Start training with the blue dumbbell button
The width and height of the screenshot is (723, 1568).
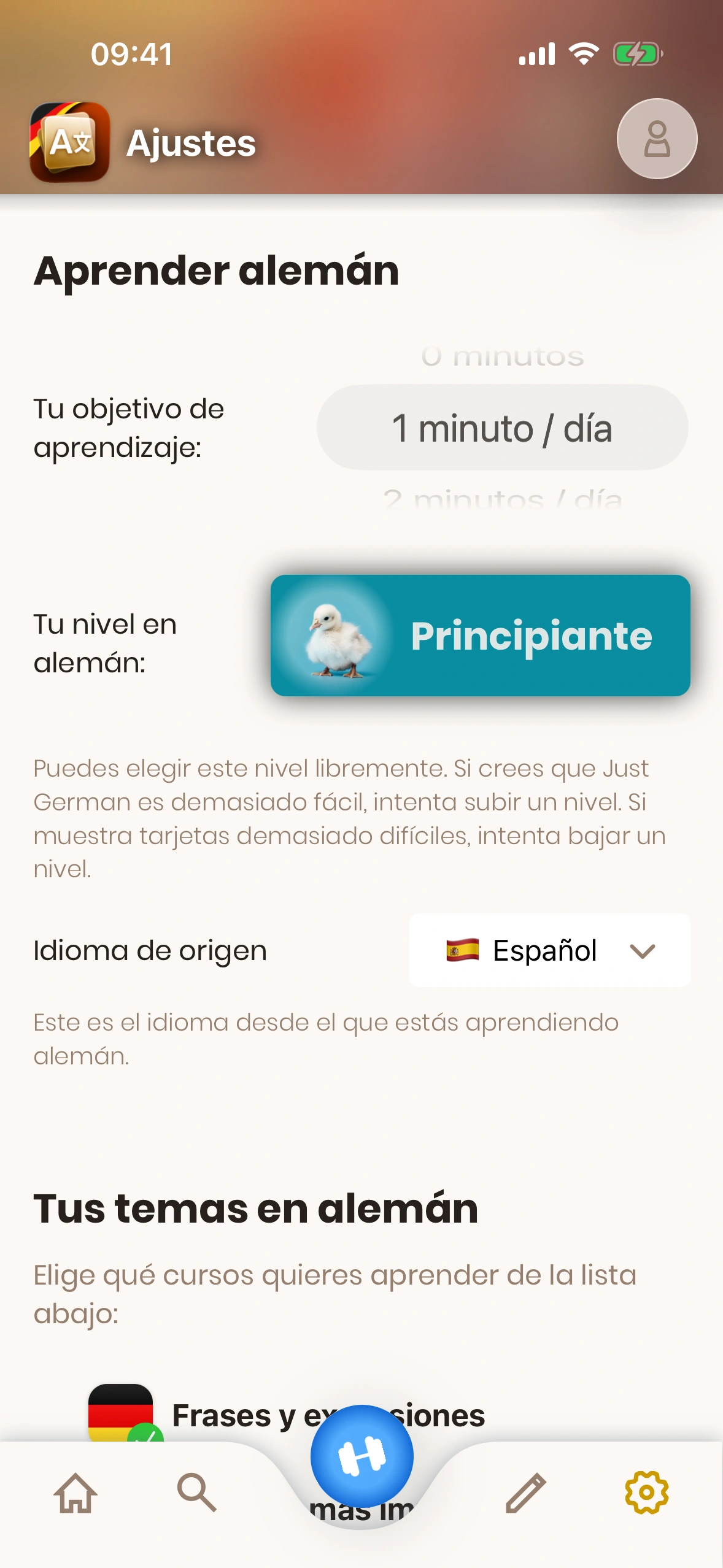(361, 1456)
